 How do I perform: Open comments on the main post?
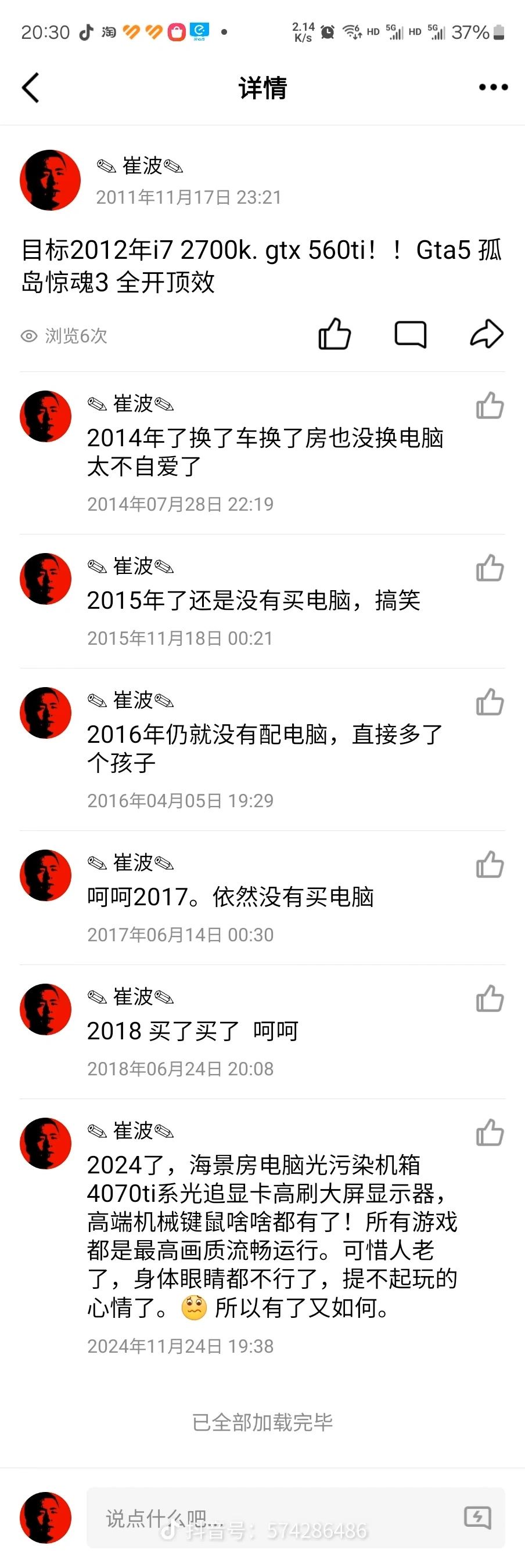click(411, 334)
